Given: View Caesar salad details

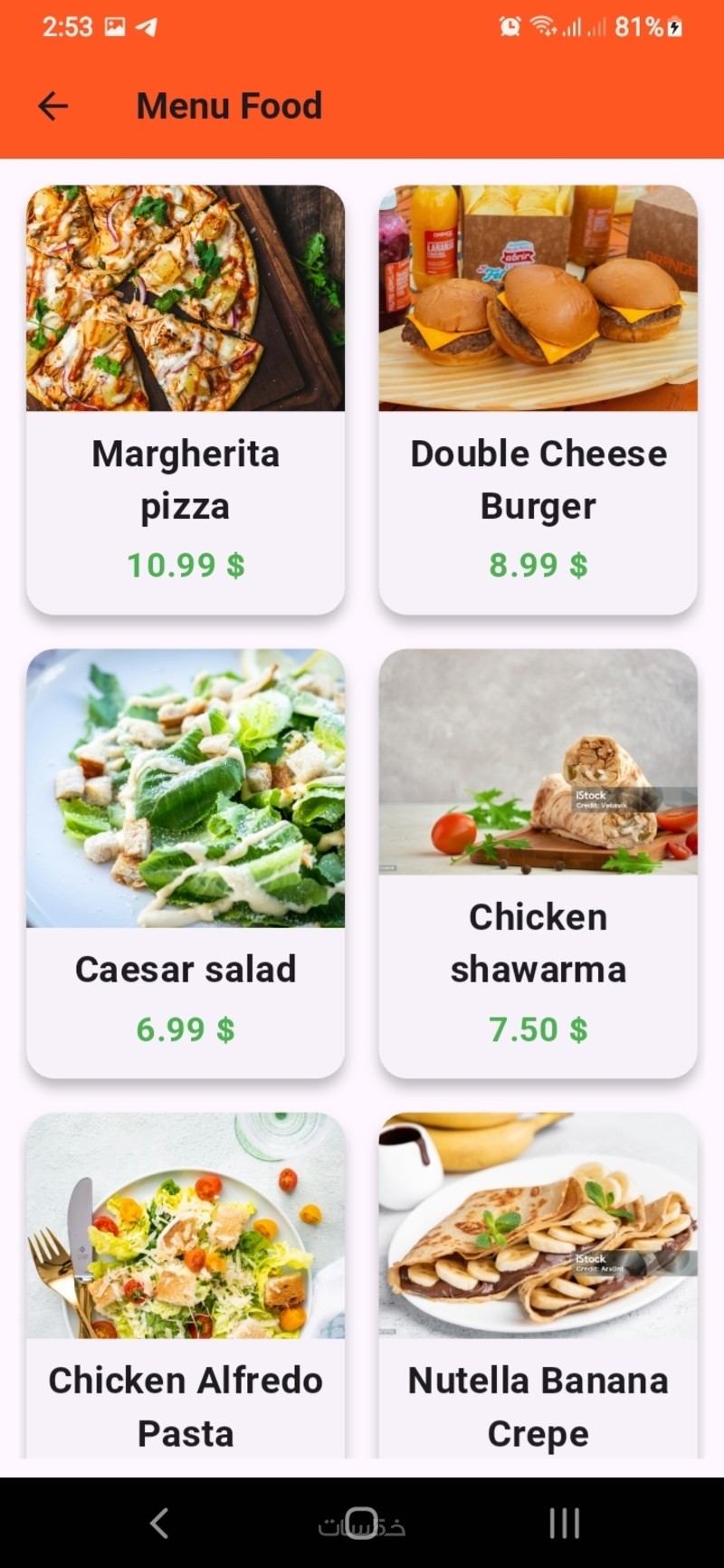Looking at the screenshot, I should point(186,862).
